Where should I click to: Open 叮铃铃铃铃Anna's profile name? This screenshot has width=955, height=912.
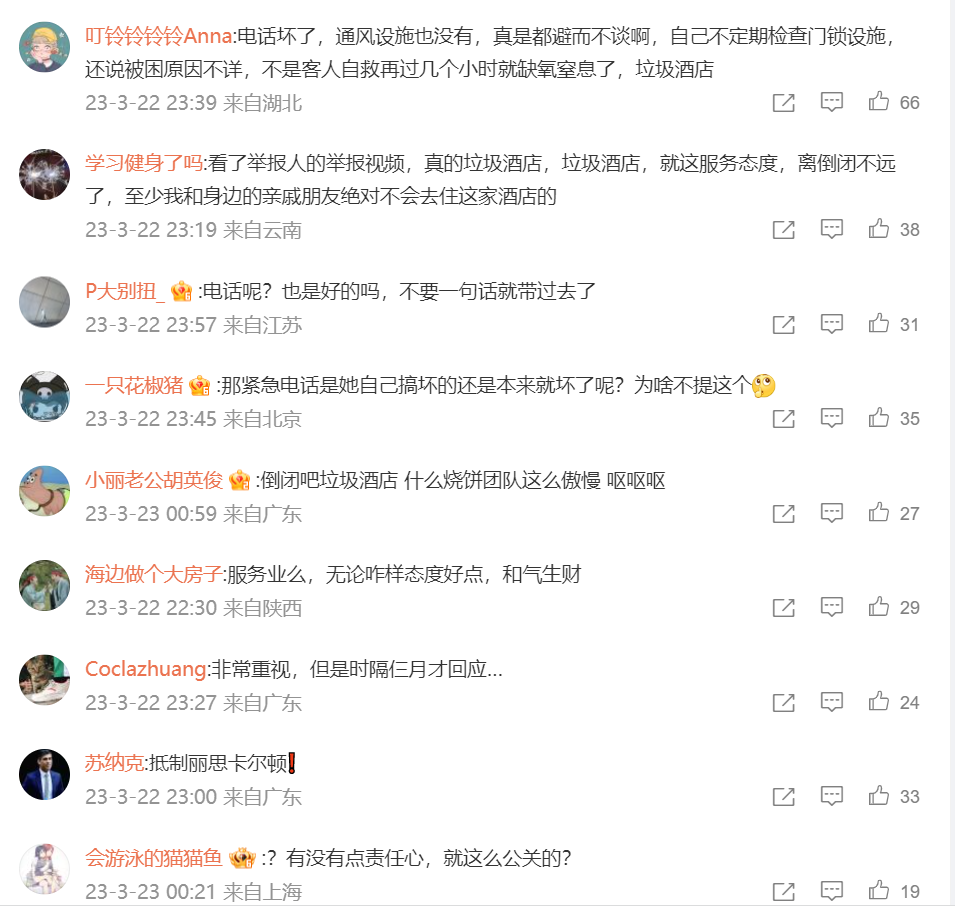click(x=159, y=37)
